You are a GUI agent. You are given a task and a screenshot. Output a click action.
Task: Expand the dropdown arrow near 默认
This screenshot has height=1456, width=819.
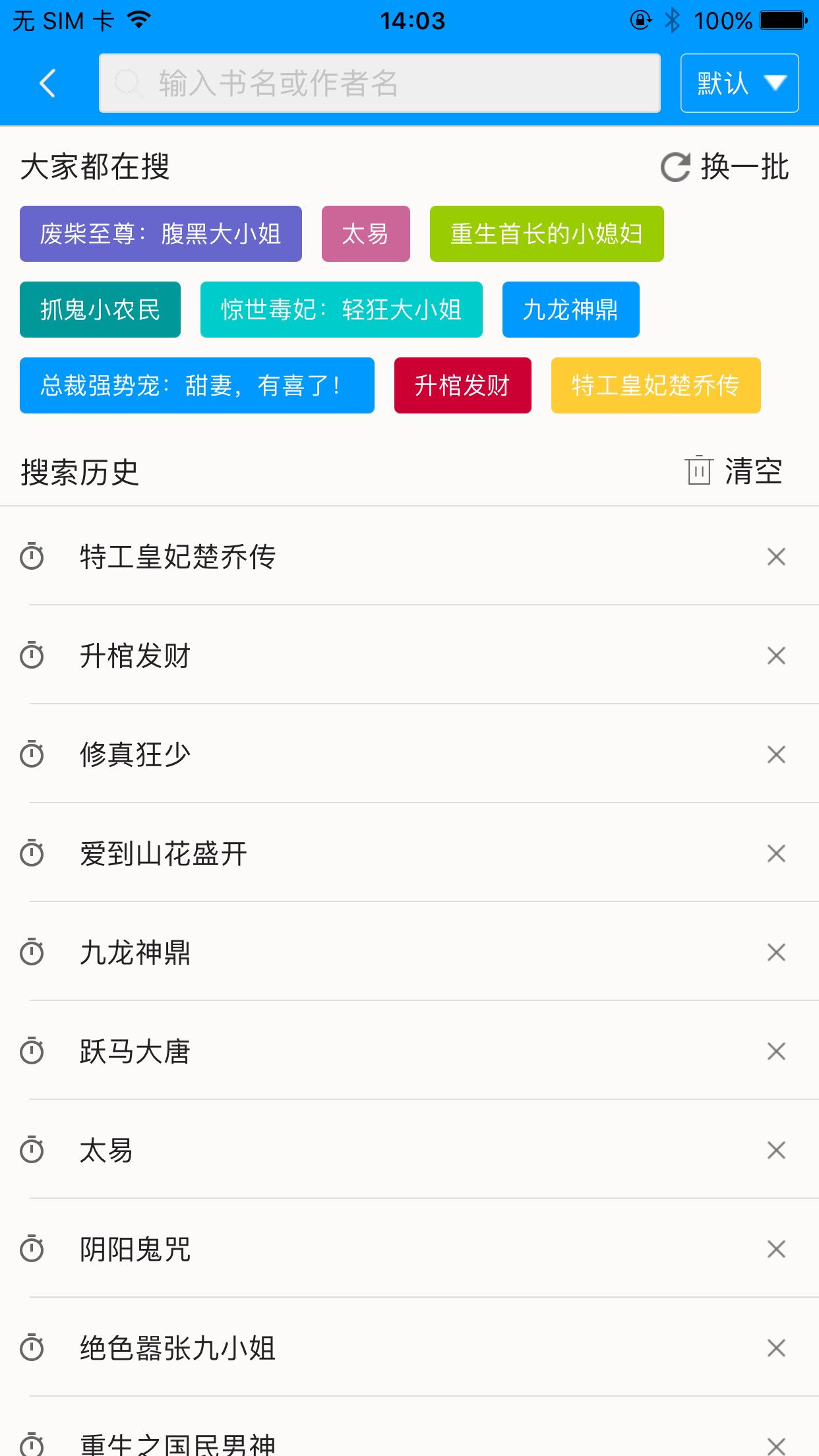click(775, 83)
